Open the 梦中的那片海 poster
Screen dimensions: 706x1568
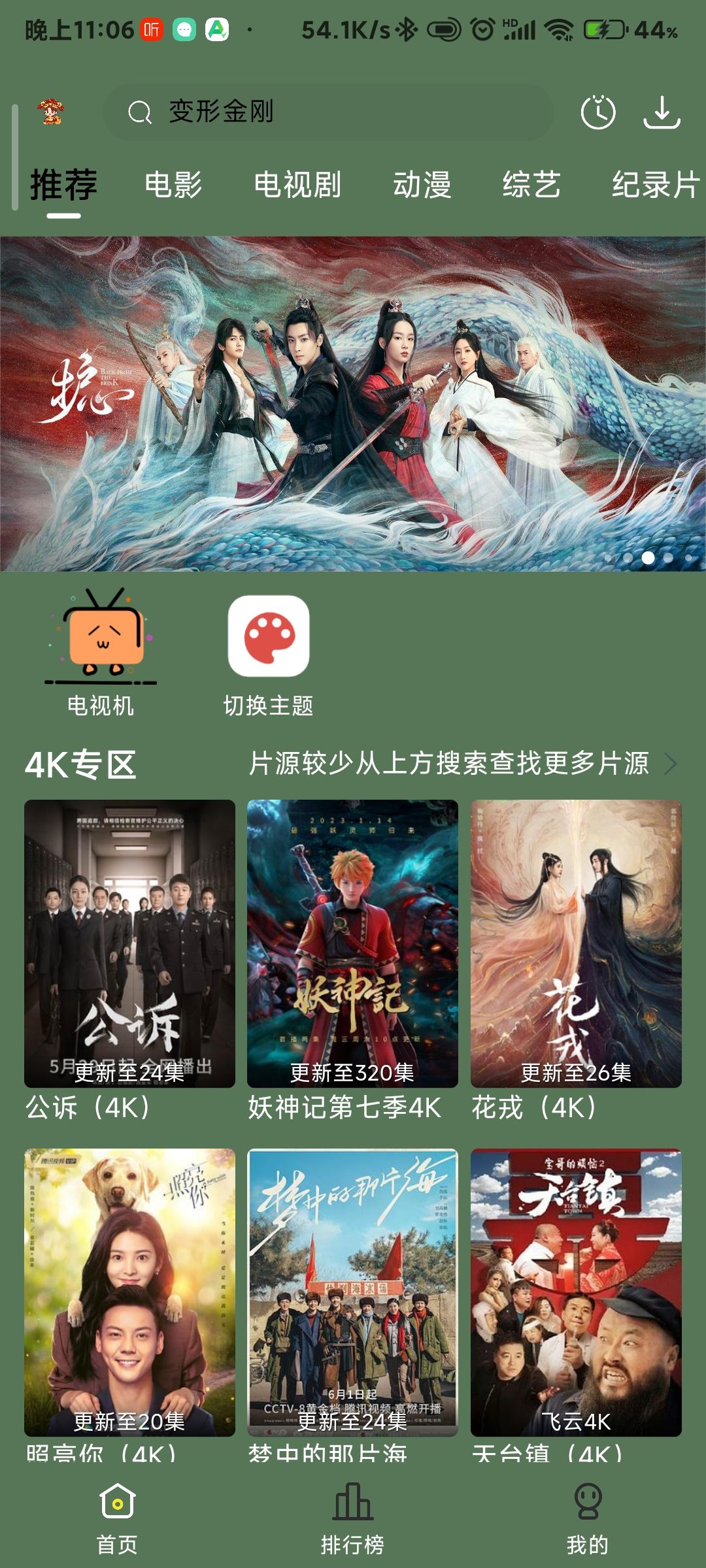pyautogui.click(x=352, y=1292)
